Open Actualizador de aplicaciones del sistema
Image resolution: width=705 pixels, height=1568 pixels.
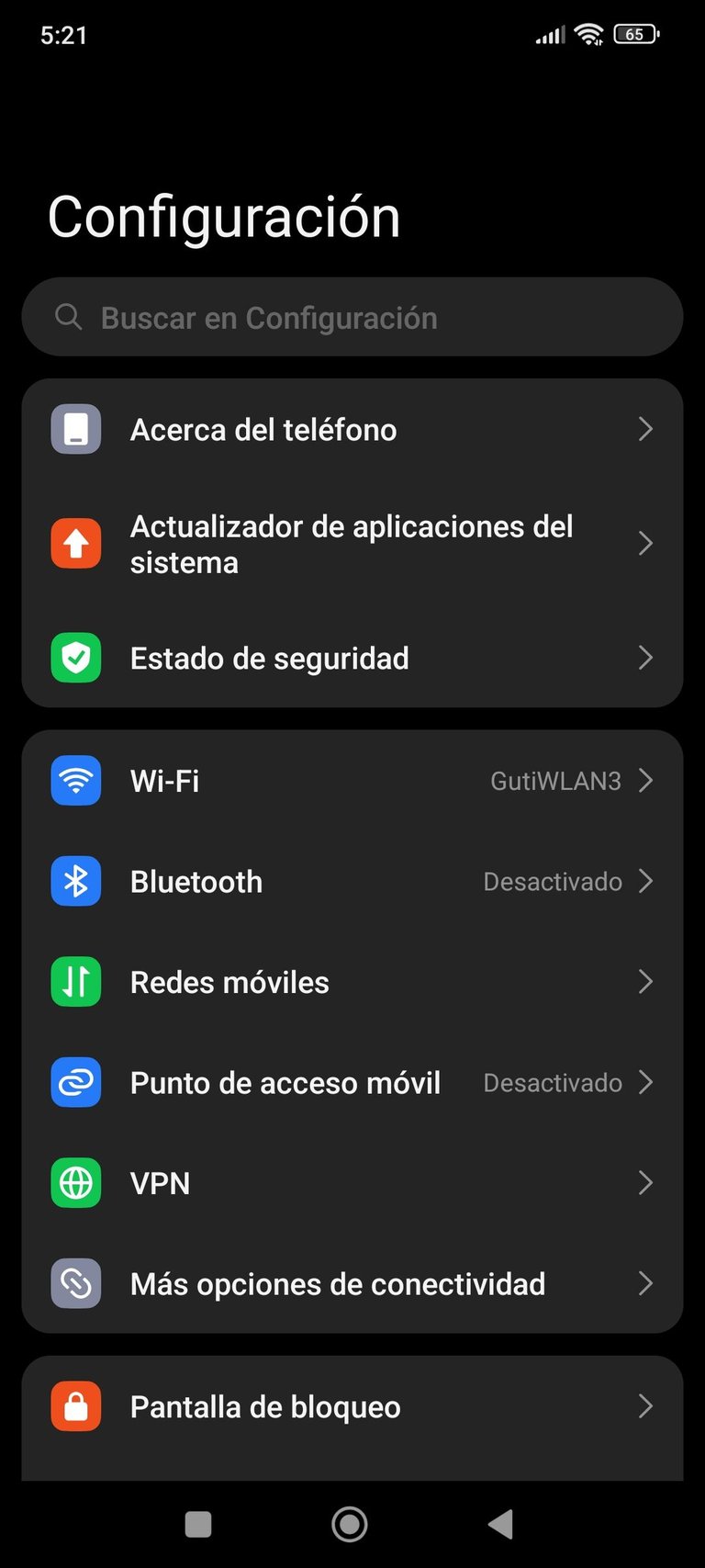point(352,544)
